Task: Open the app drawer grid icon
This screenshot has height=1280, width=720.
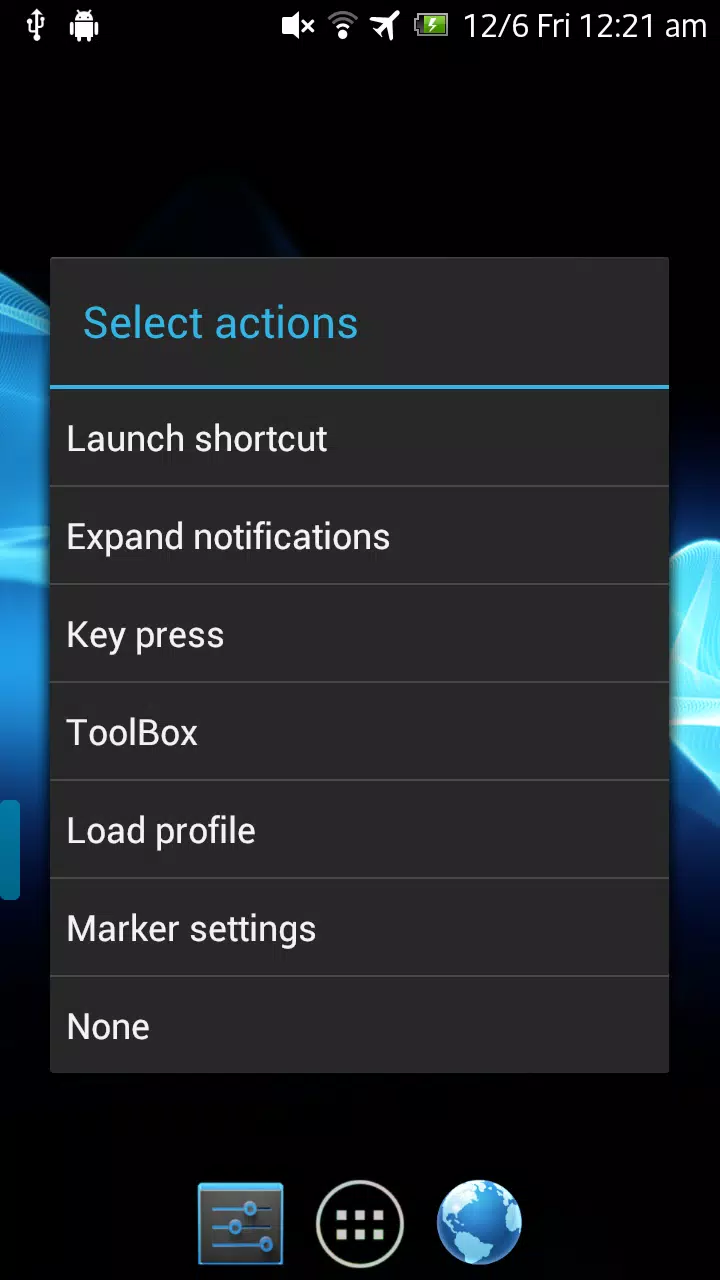Action: [360, 1223]
